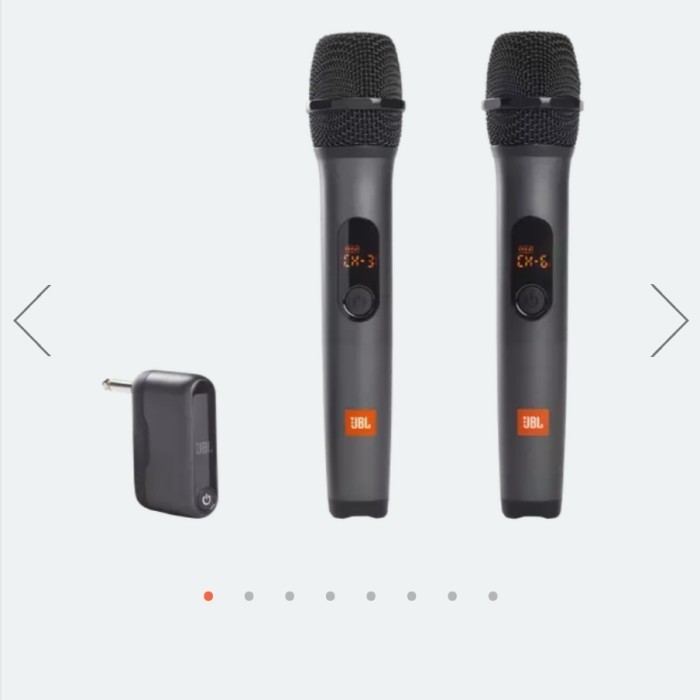
Task: Go to the next product image
Action: [669, 320]
